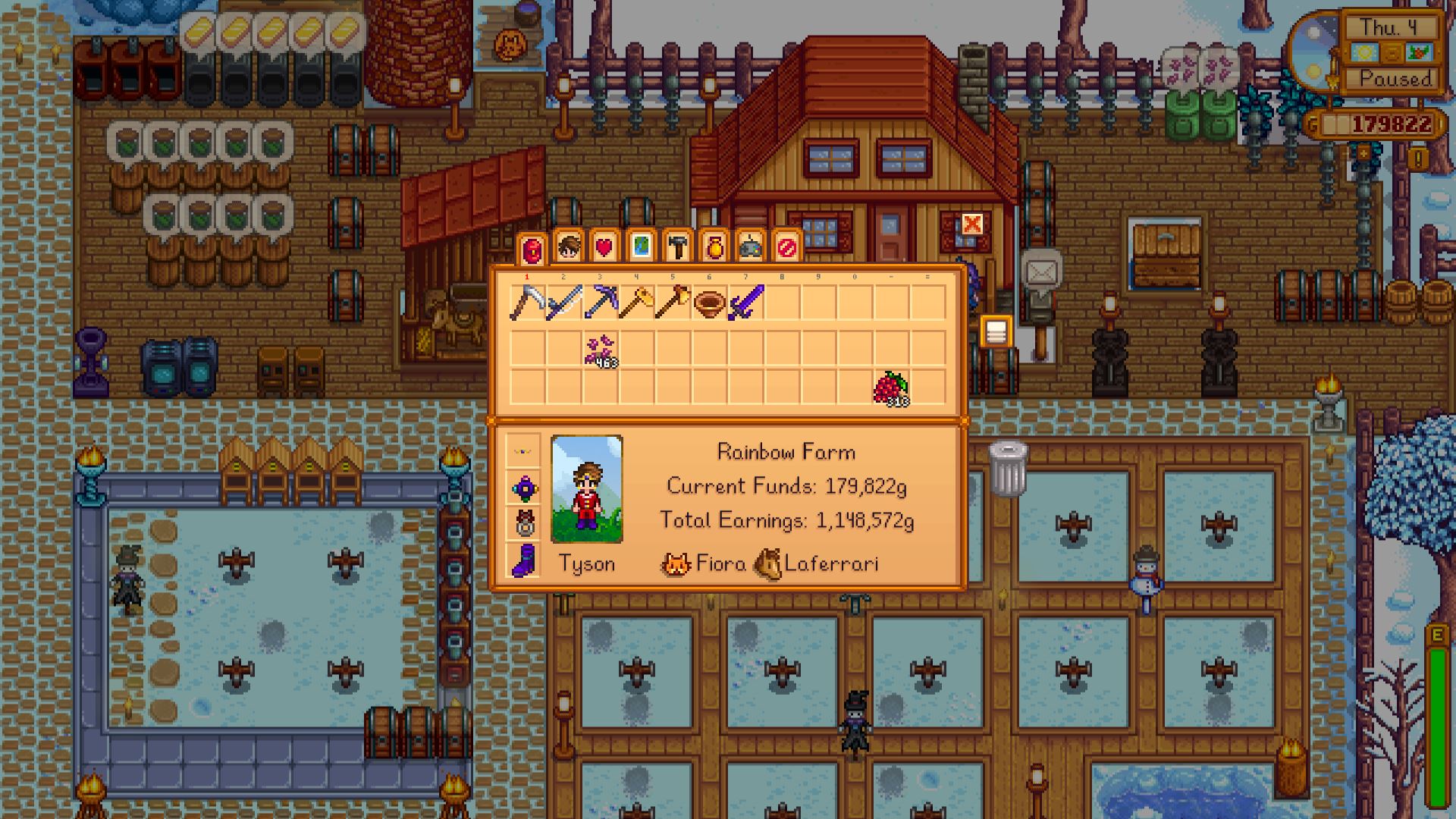The image size is (1456, 819).
Task: Pick up the pink flower stack of 463
Action: click(601, 350)
